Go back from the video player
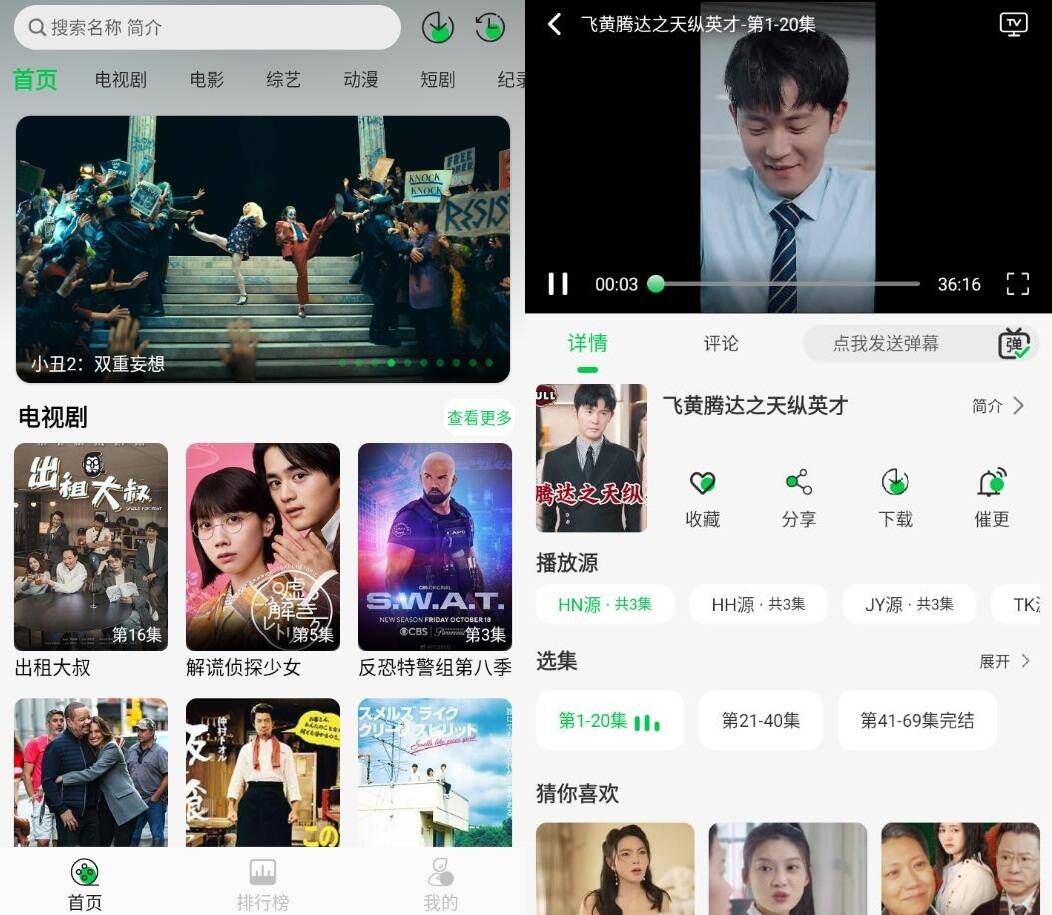1052x915 pixels. [x=555, y=24]
